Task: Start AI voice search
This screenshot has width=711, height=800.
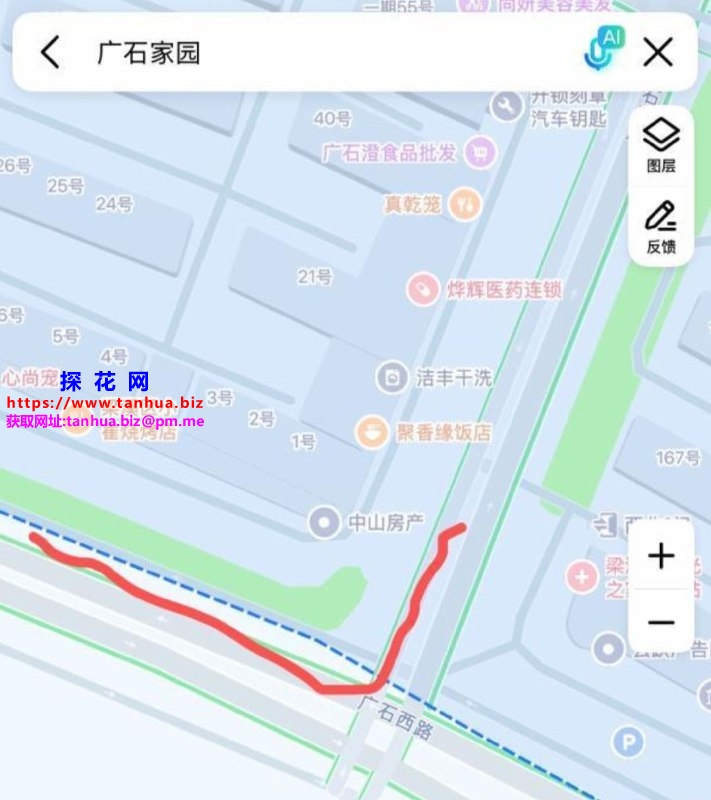Action: 602,50
